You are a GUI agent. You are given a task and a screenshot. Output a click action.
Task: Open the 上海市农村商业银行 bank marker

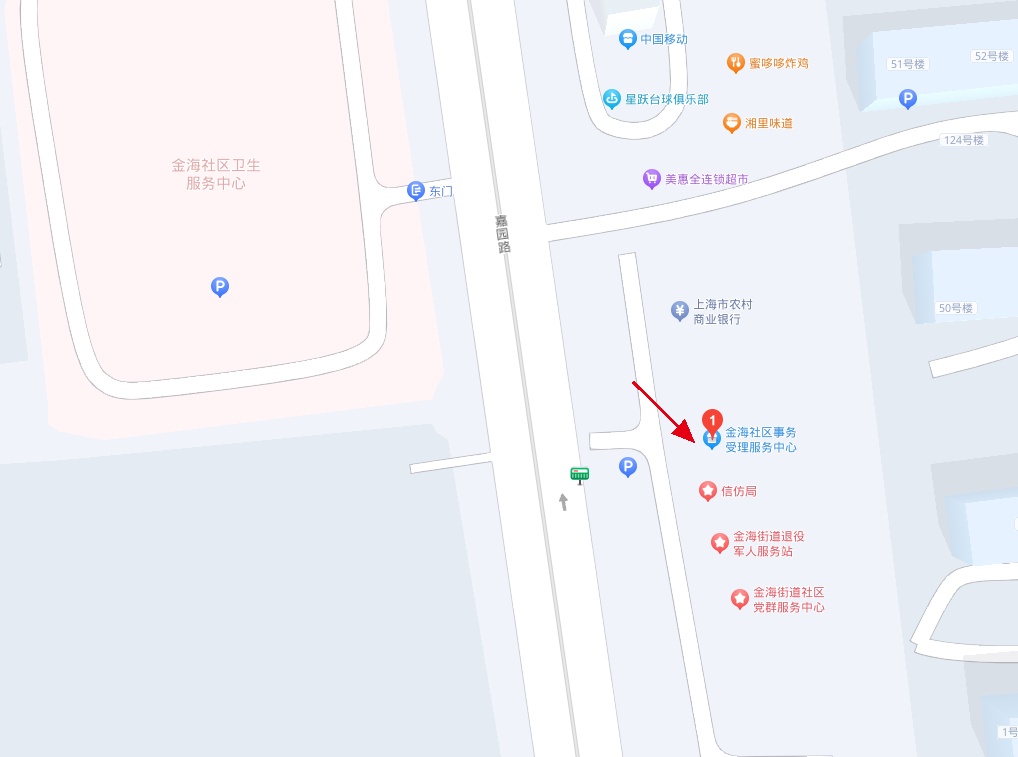680,311
